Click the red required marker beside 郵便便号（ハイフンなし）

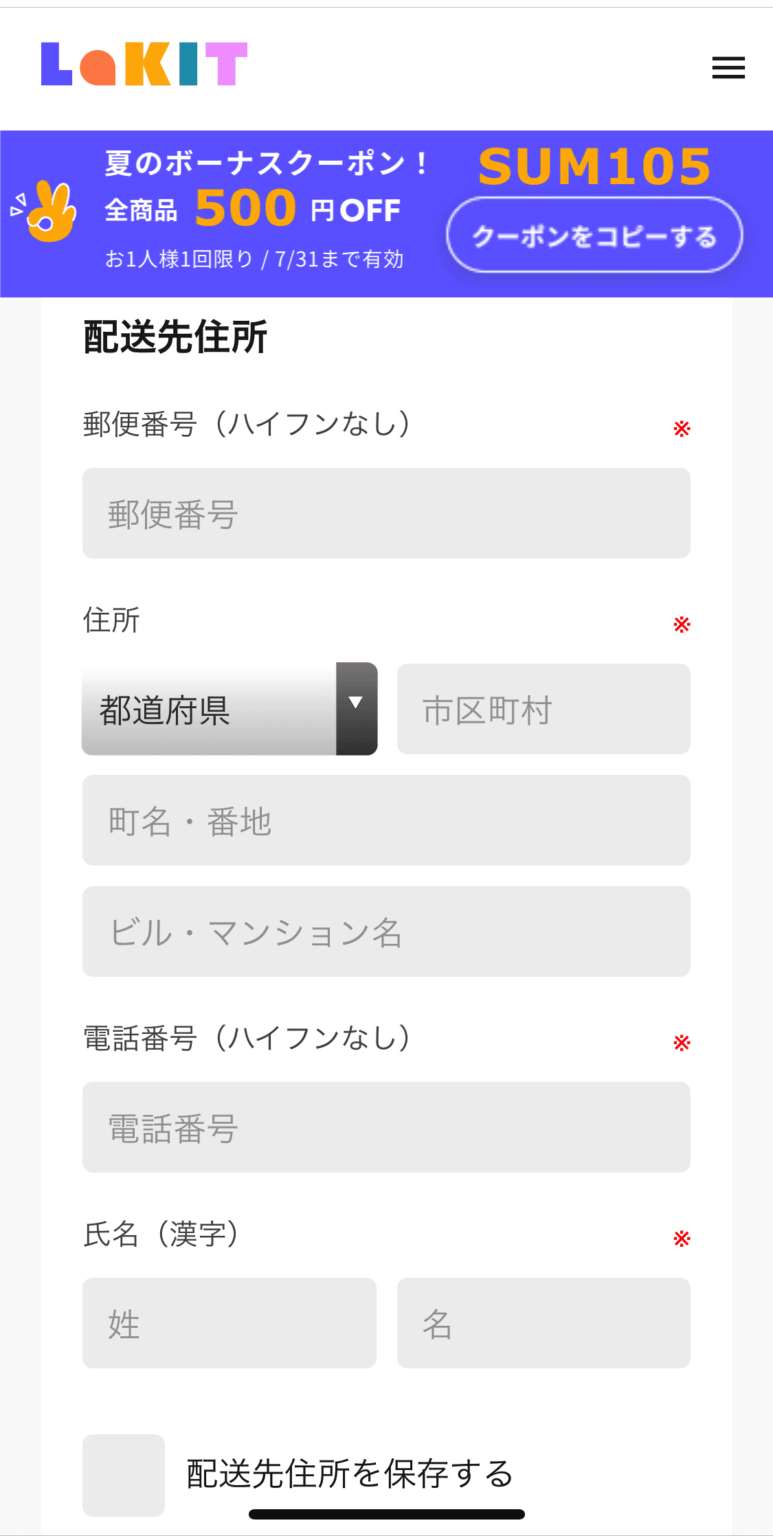681,428
